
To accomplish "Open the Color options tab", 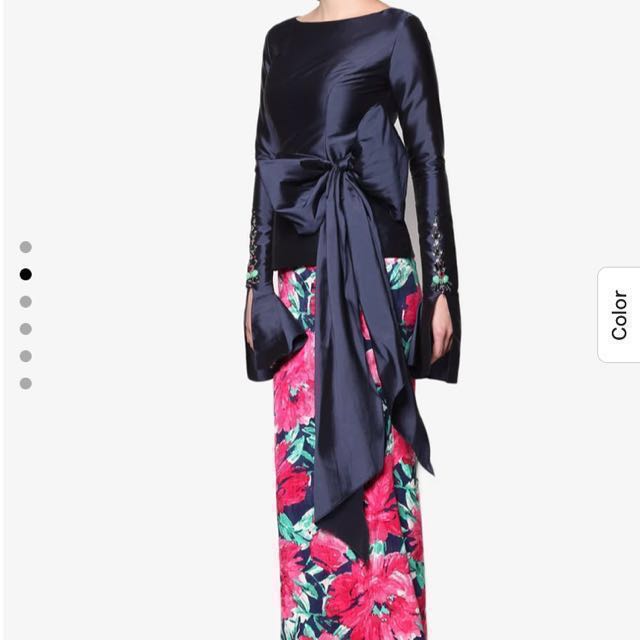I will point(619,314).
